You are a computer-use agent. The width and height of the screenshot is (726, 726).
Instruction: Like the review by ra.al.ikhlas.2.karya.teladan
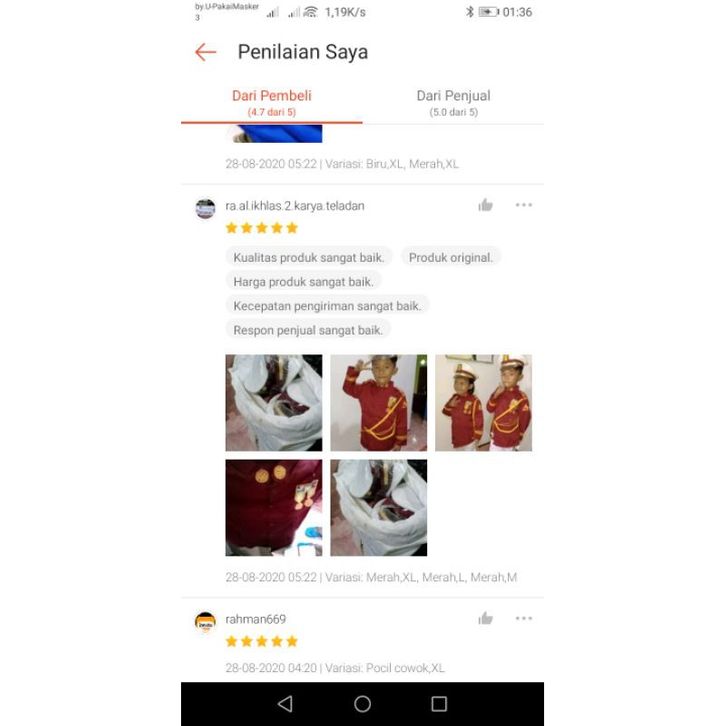(x=486, y=205)
